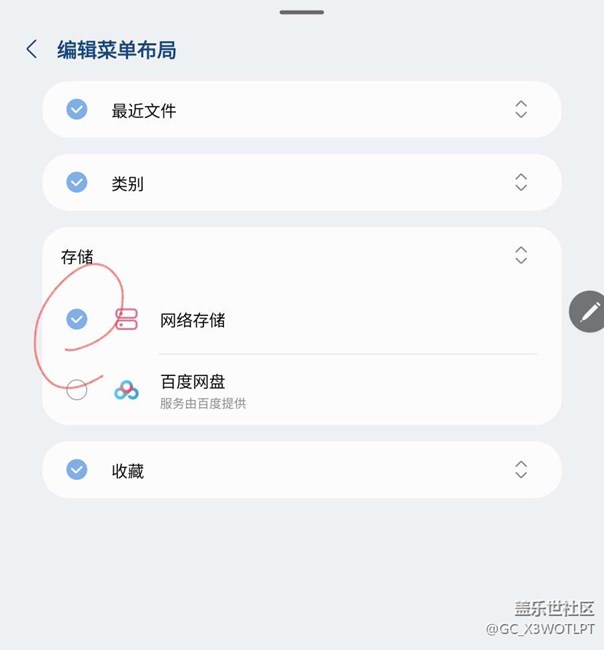Uncheck the 类别 checkbox

pyautogui.click(x=77, y=182)
